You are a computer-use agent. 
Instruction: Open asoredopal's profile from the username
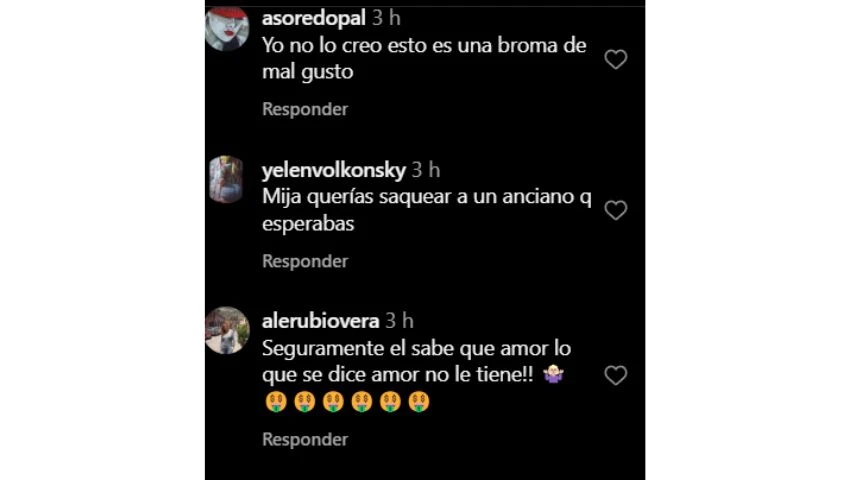click(x=313, y=18)
